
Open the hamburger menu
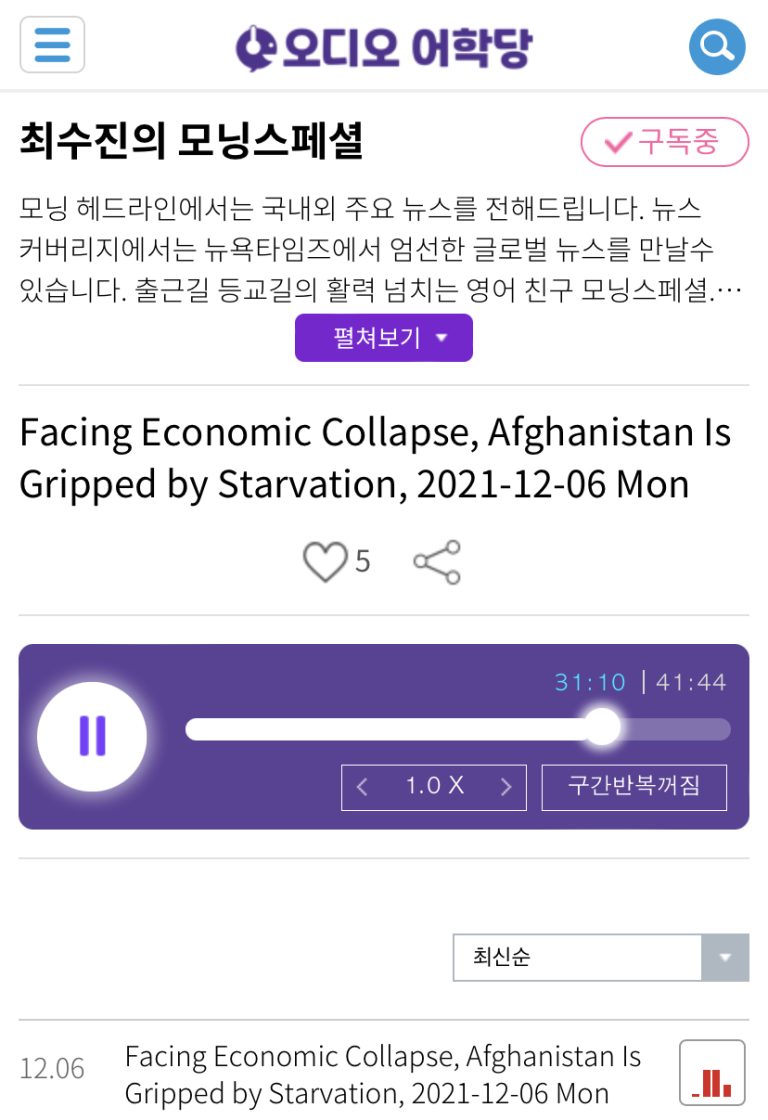52,45
